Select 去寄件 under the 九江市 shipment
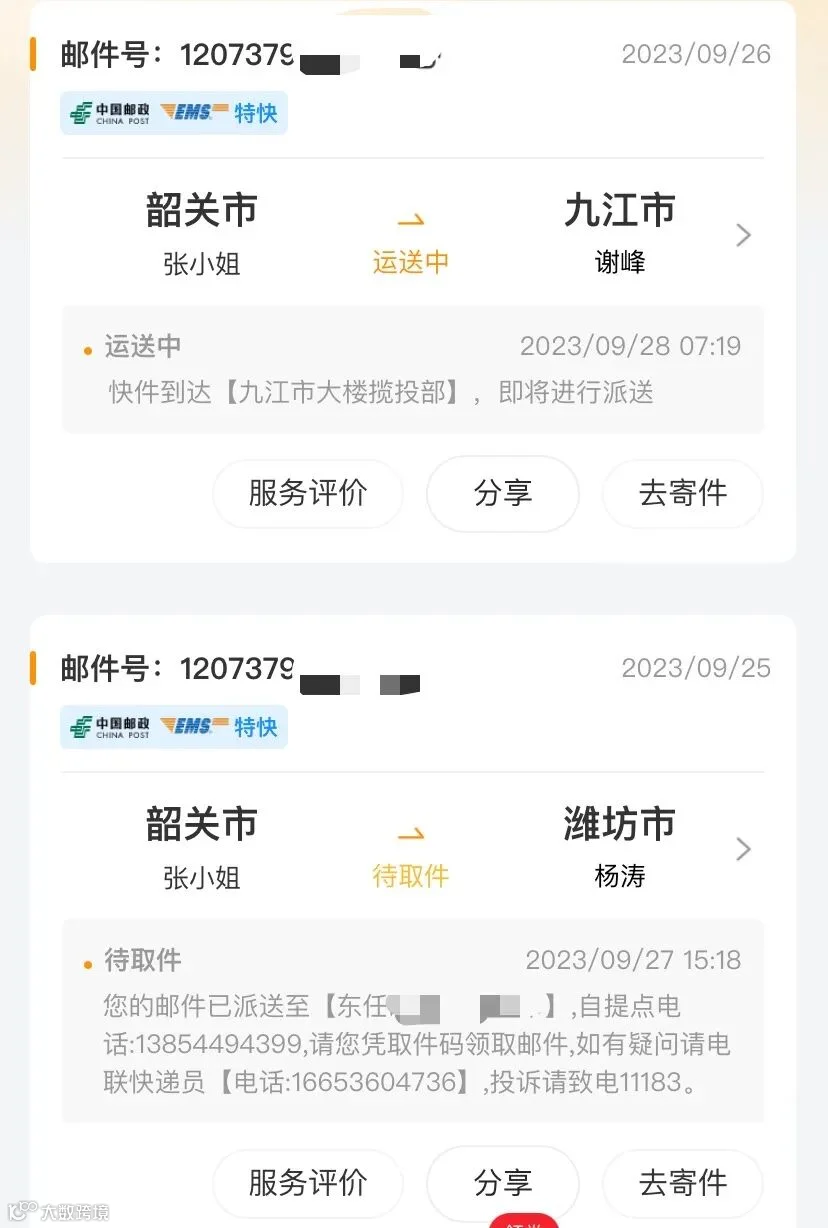This screenshot has height=1228, width=828. click(683, 493)
